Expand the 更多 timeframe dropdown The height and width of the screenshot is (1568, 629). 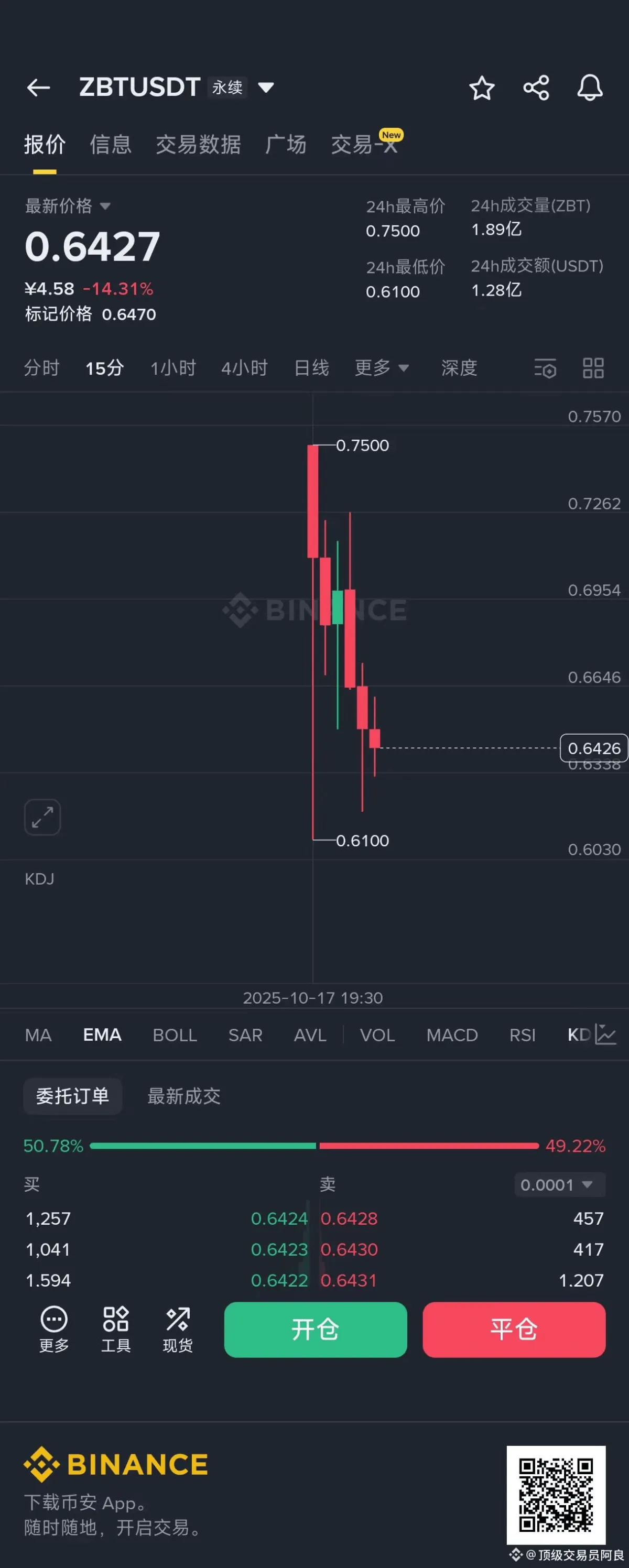coord(381,368)
